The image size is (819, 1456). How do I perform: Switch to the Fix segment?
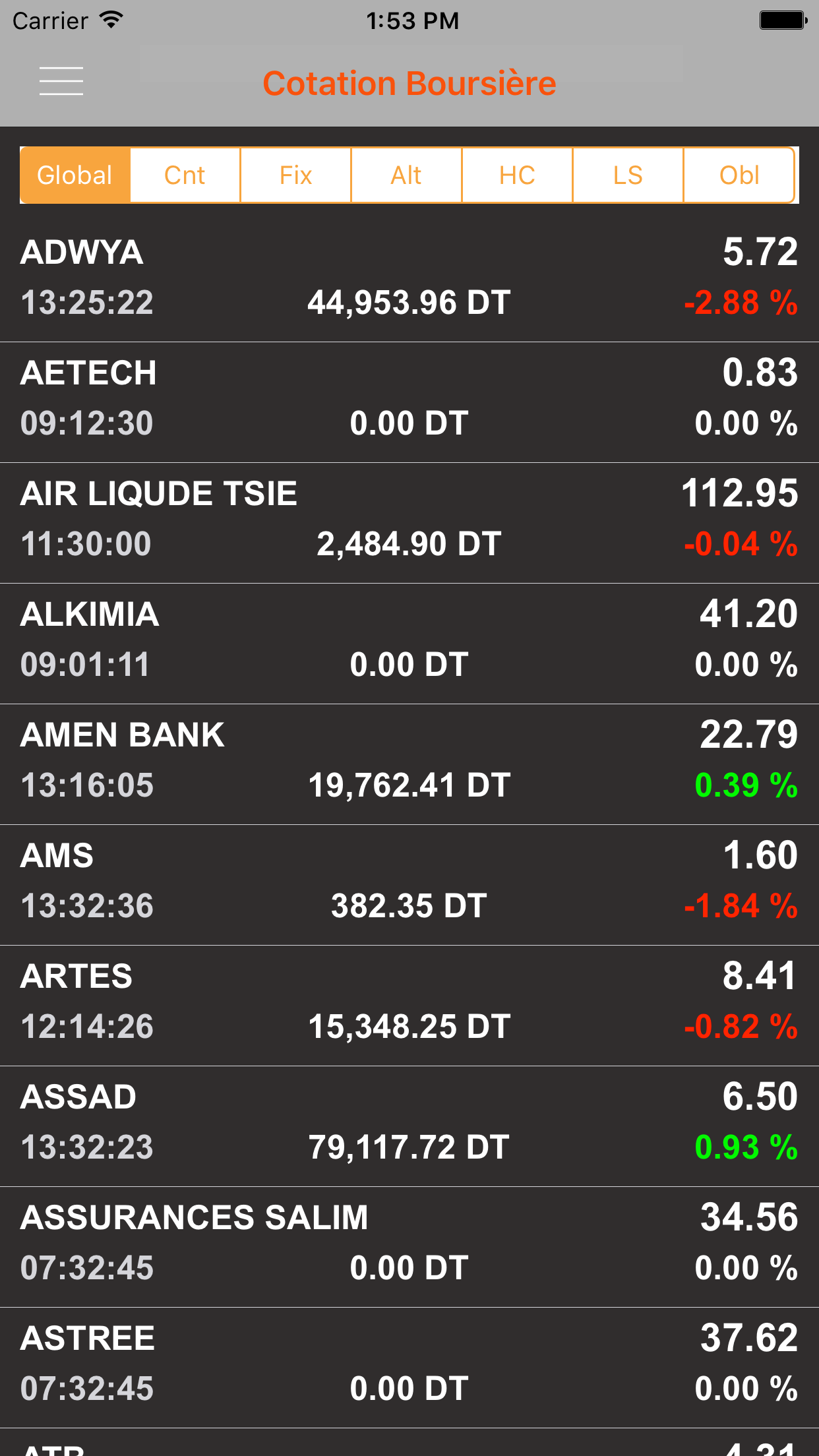pos(296,175)
